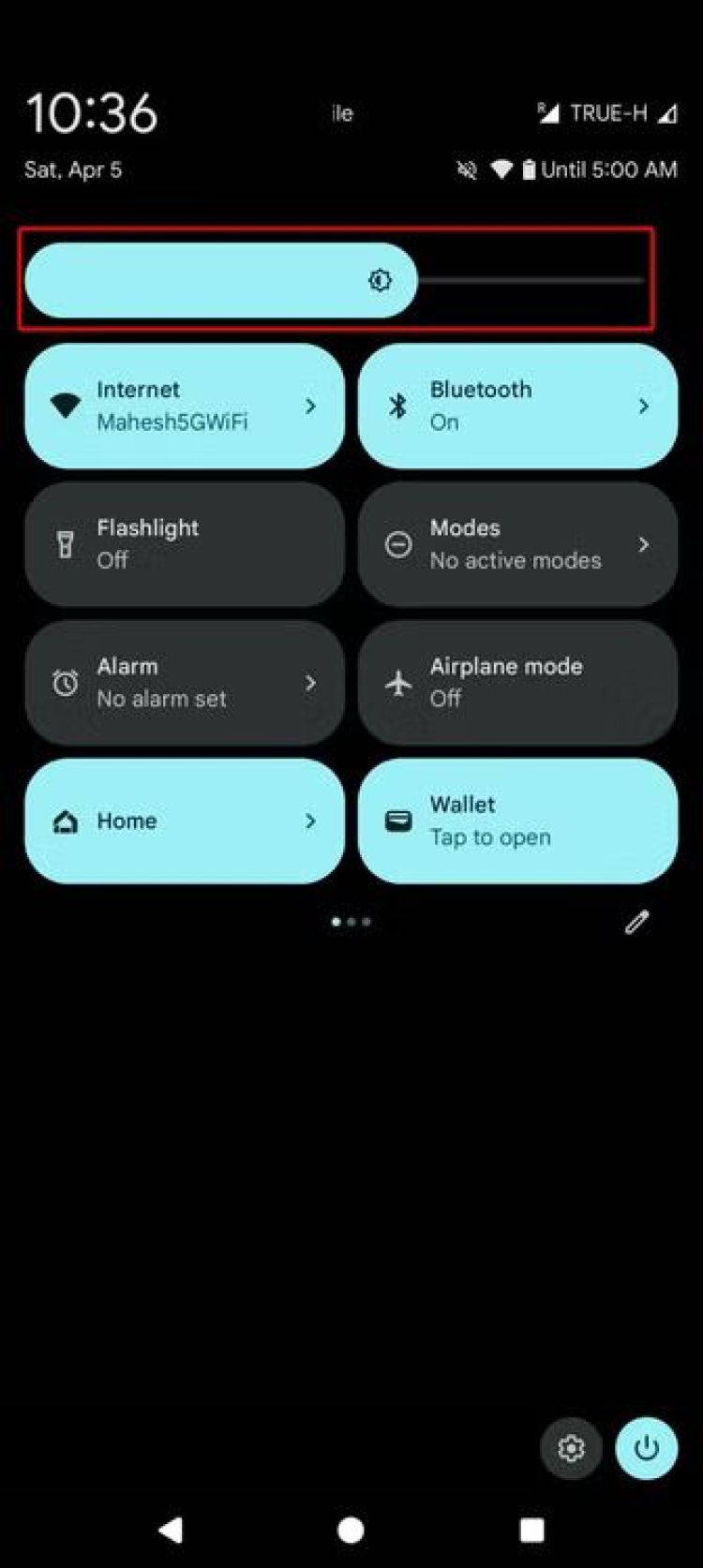Open Home device controls tile
The image size is (703, 1568).
coord(185,821)
